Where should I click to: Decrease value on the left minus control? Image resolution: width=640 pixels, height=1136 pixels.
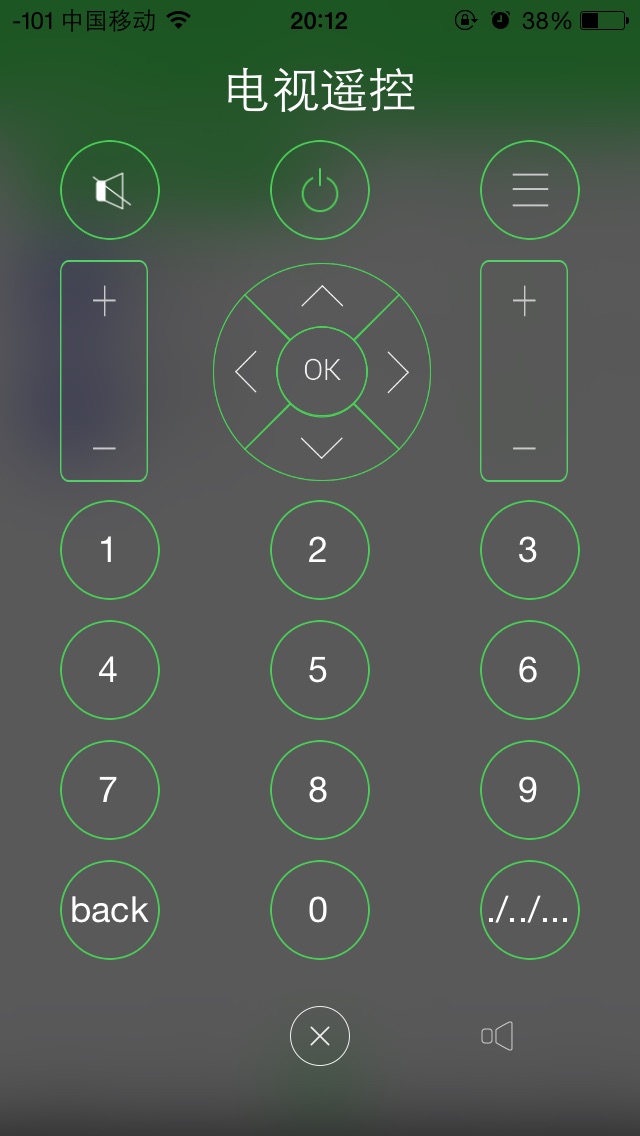104,448
